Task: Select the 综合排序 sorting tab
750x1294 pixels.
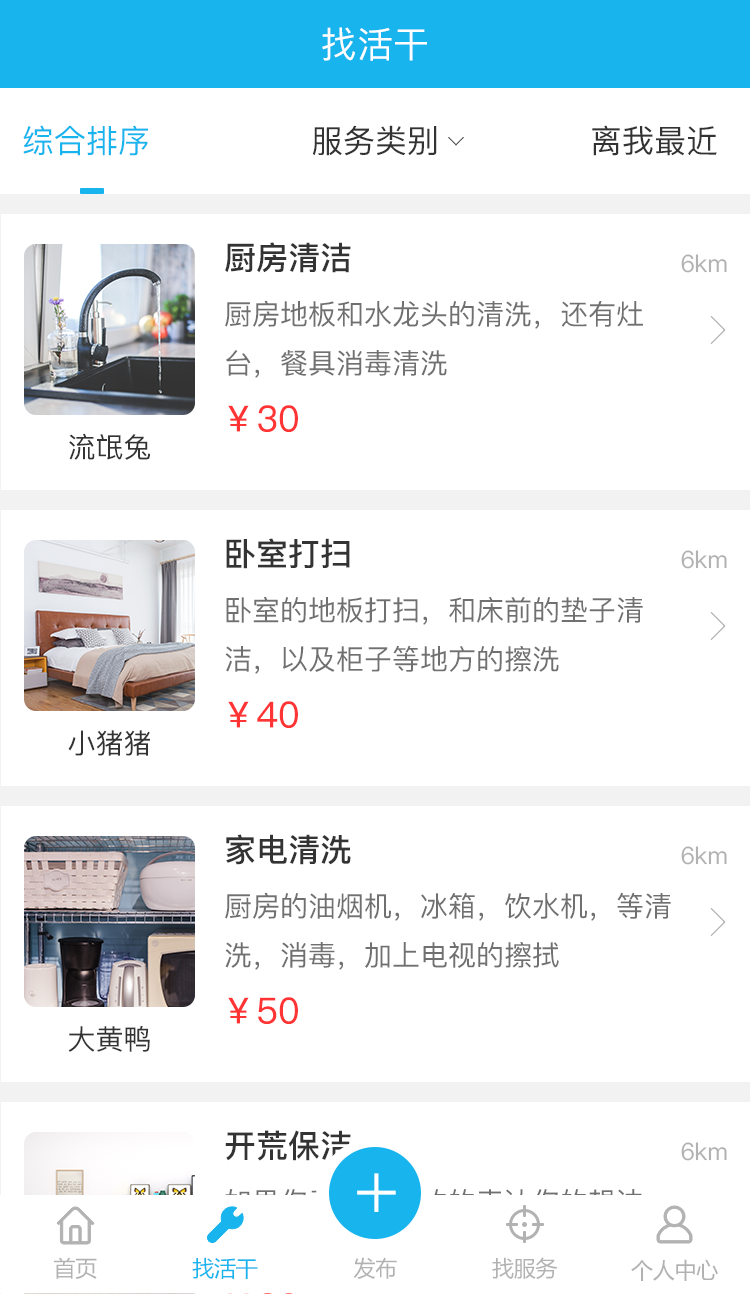Action: click(x=87, y=141)
